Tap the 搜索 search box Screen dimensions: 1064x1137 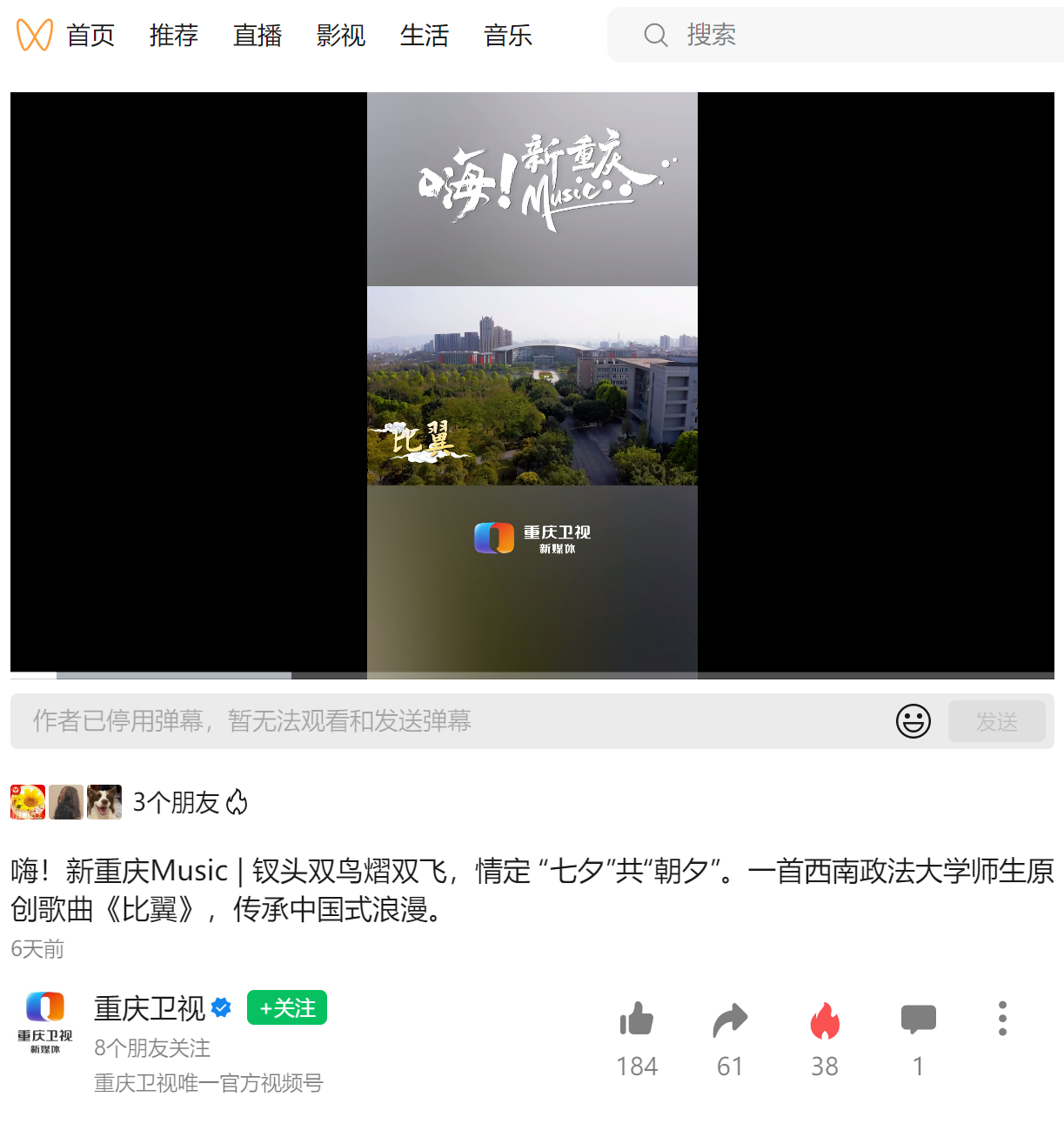(835, 35)
